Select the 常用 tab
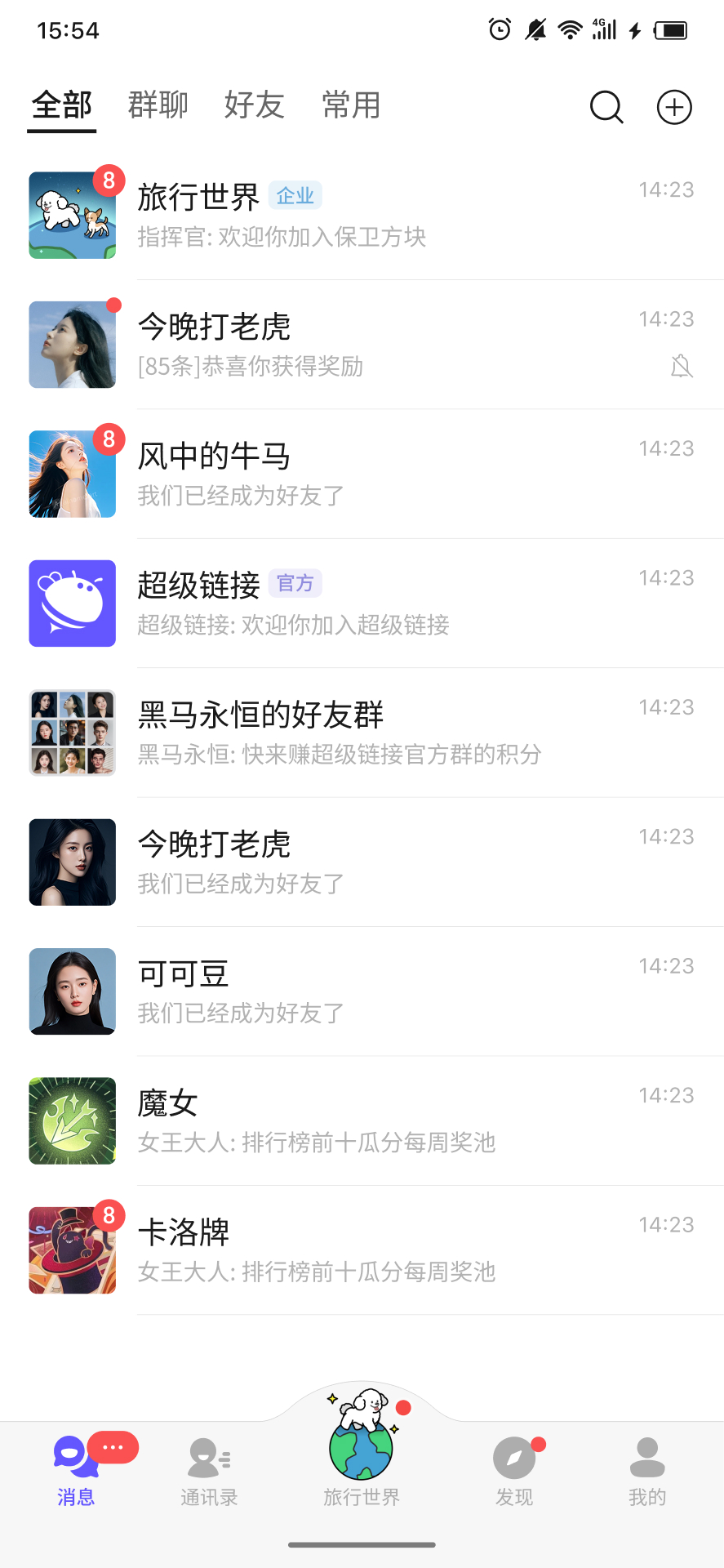The image size is (724, 1568). point(349,105)
